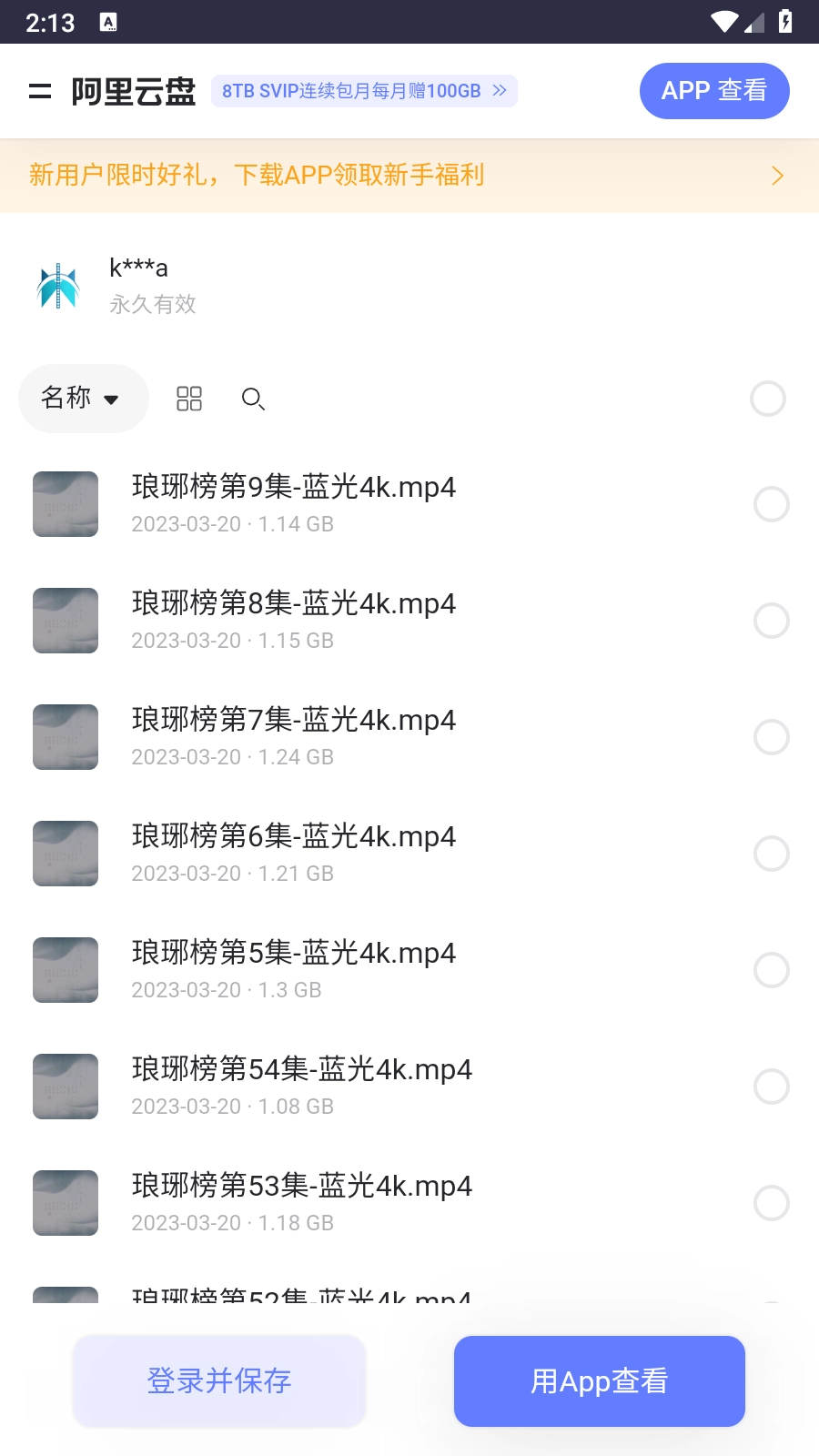Select 琅琊榜第53集 from the list
The width and height of the screenshot is (819, 1456).
tap(301, 1186)
